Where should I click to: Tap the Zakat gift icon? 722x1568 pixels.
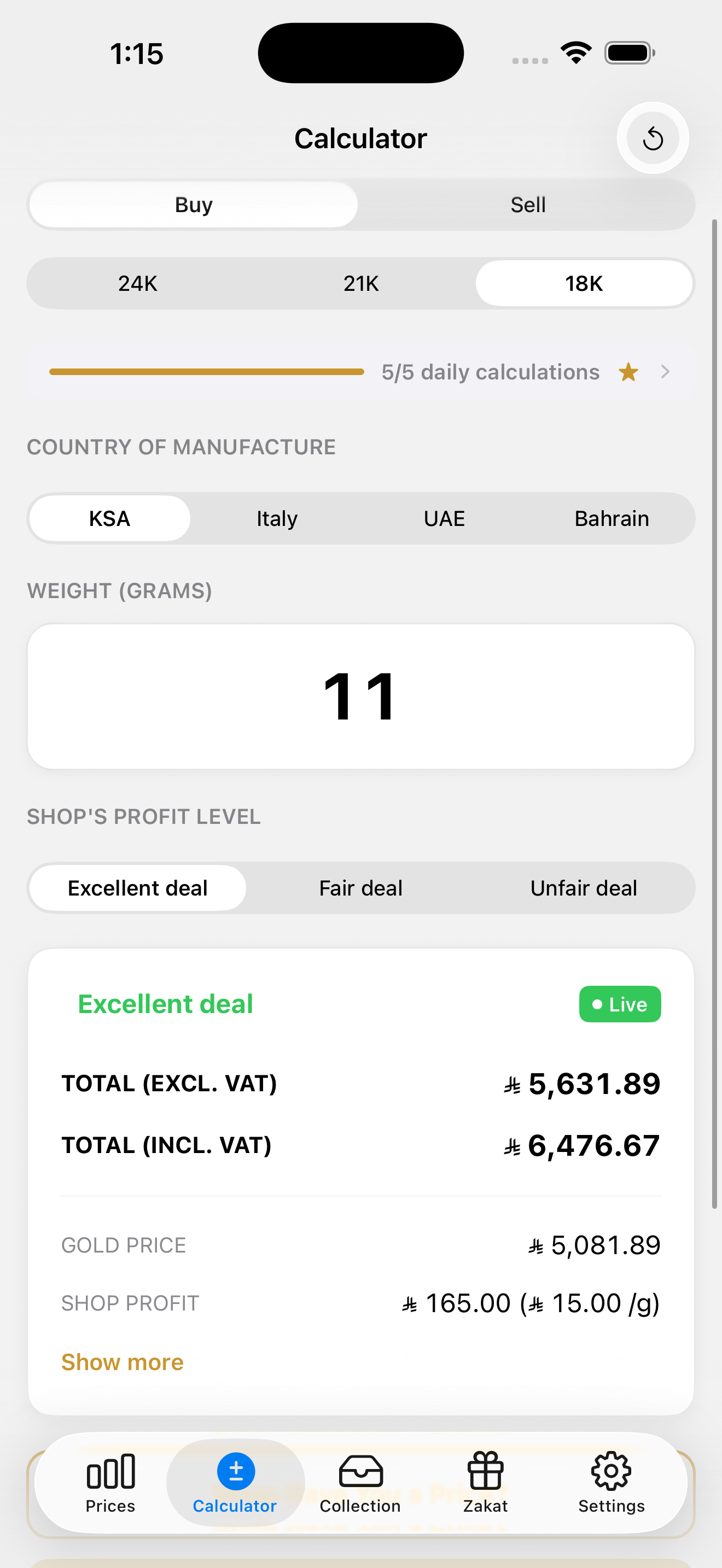coord(485,1472)
